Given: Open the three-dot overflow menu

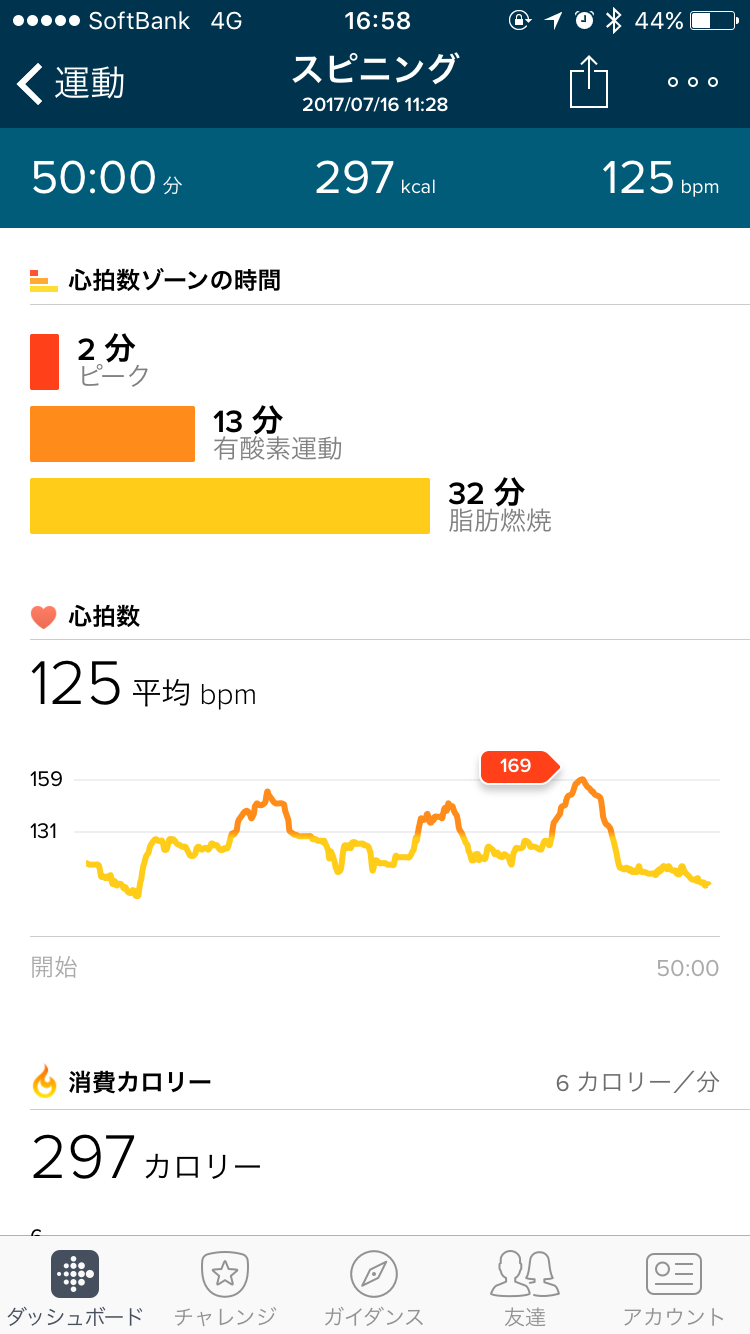Looking at the screenshot, I should [693, 82].
